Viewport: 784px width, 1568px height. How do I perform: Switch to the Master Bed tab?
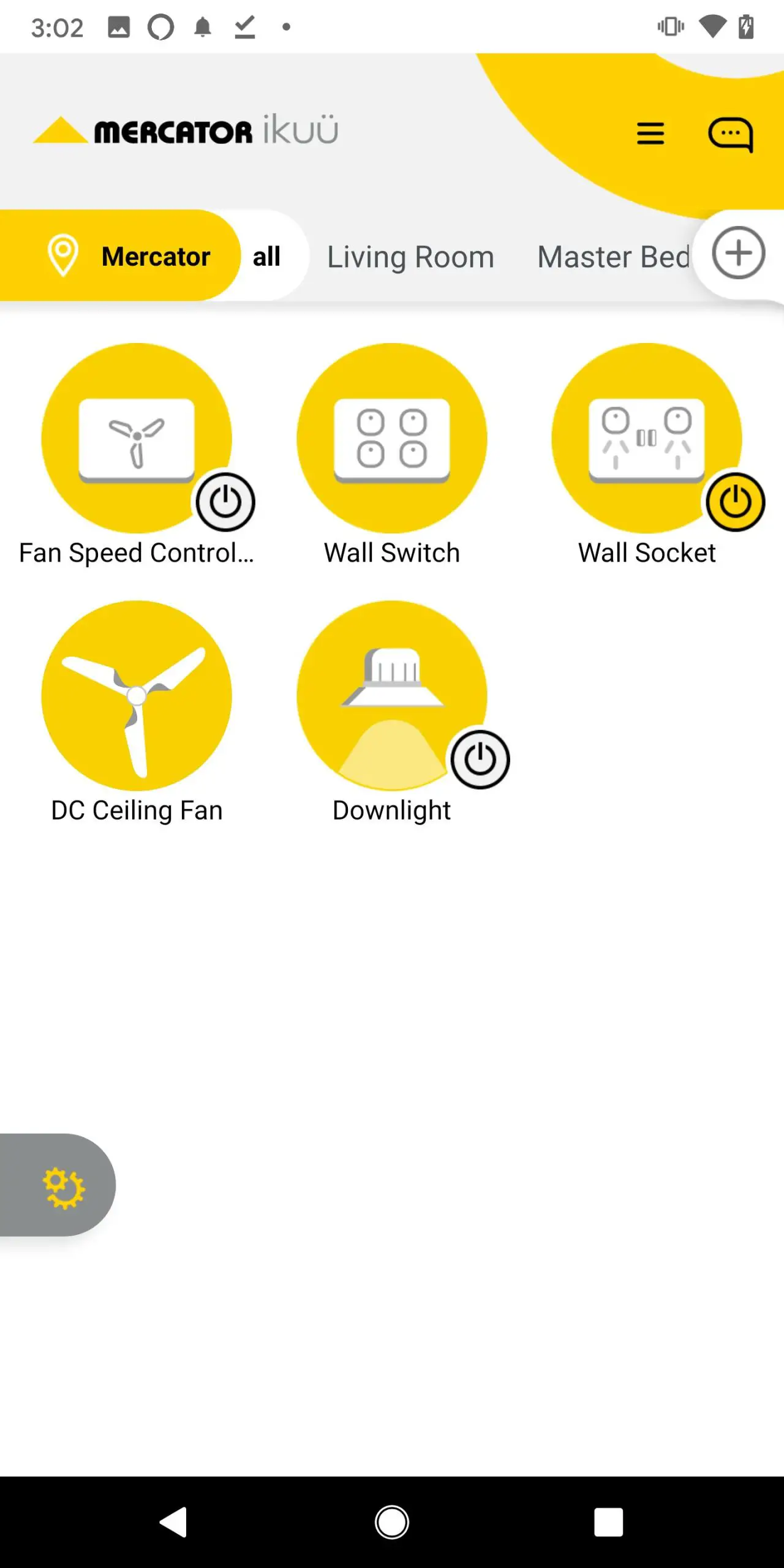612,257
